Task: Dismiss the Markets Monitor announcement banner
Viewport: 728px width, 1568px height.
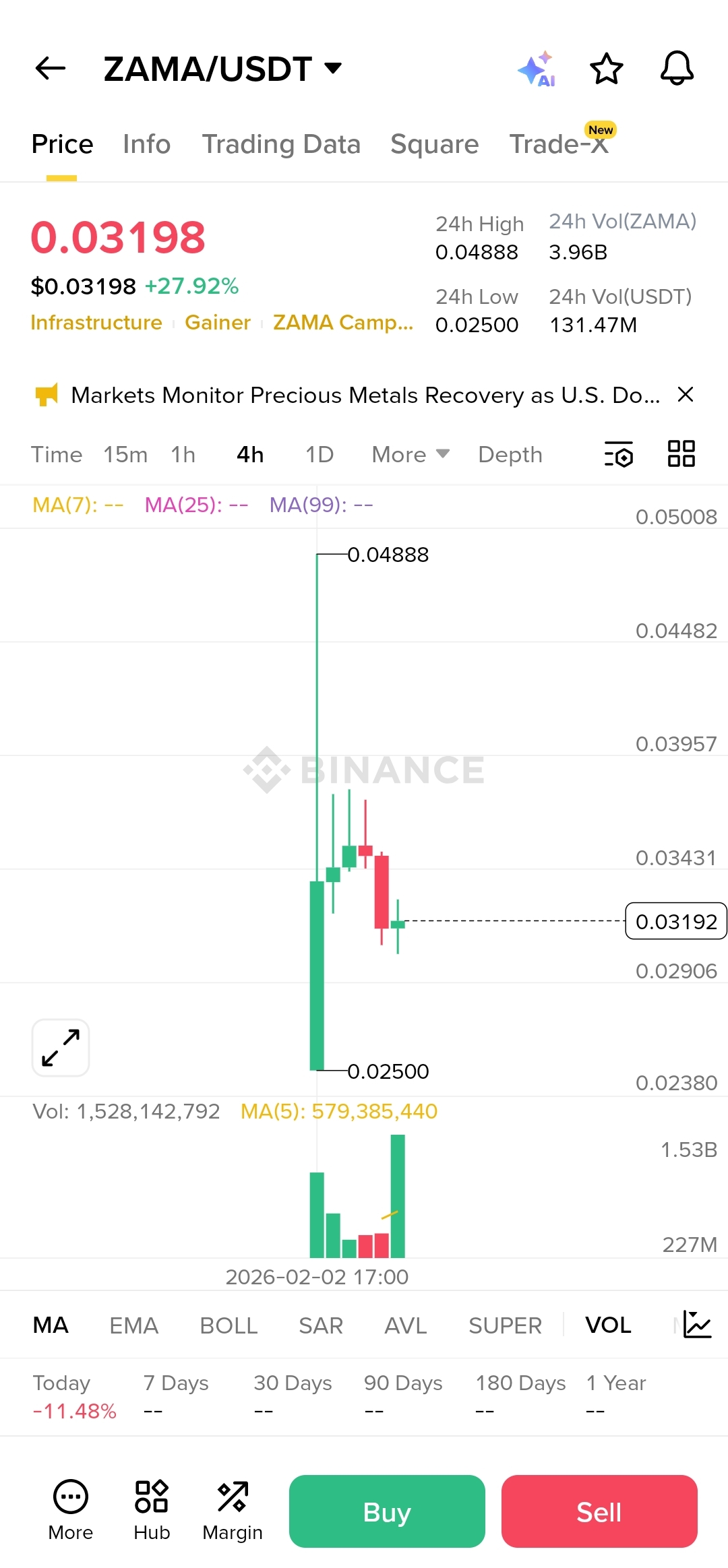Action: 685,395
